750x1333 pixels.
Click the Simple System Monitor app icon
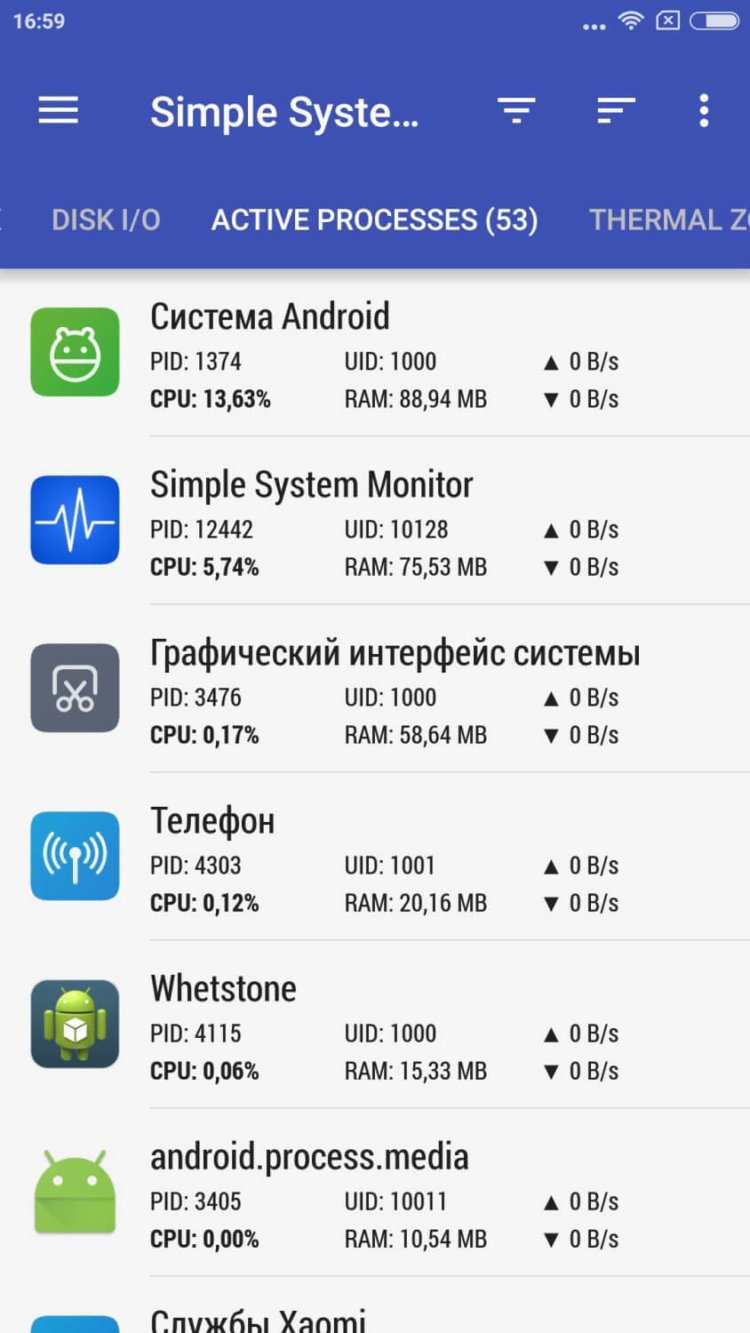coord(75,520)
